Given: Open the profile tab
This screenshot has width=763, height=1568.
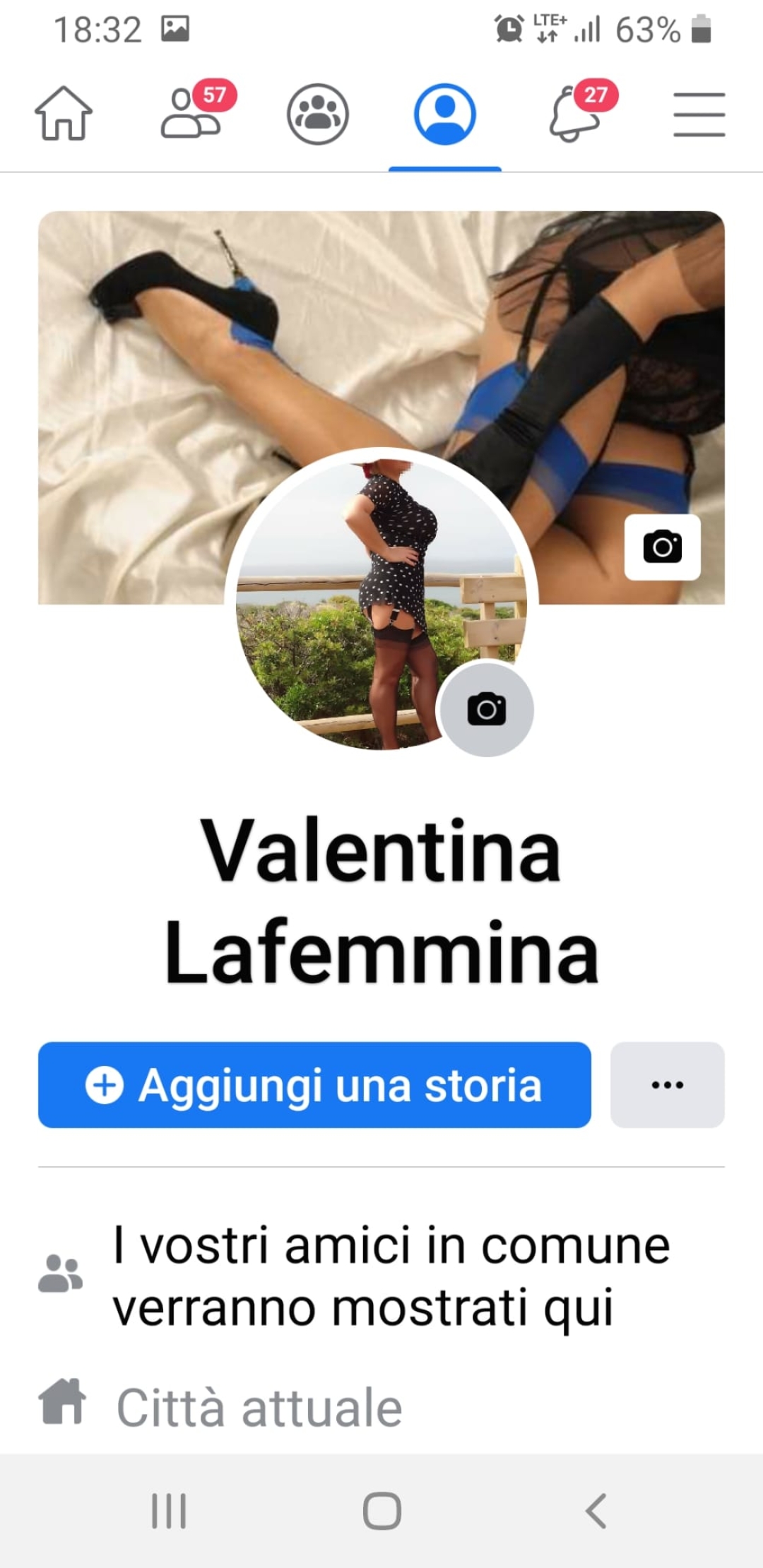Looking at the screenshot, I should (x=445, y=114).
